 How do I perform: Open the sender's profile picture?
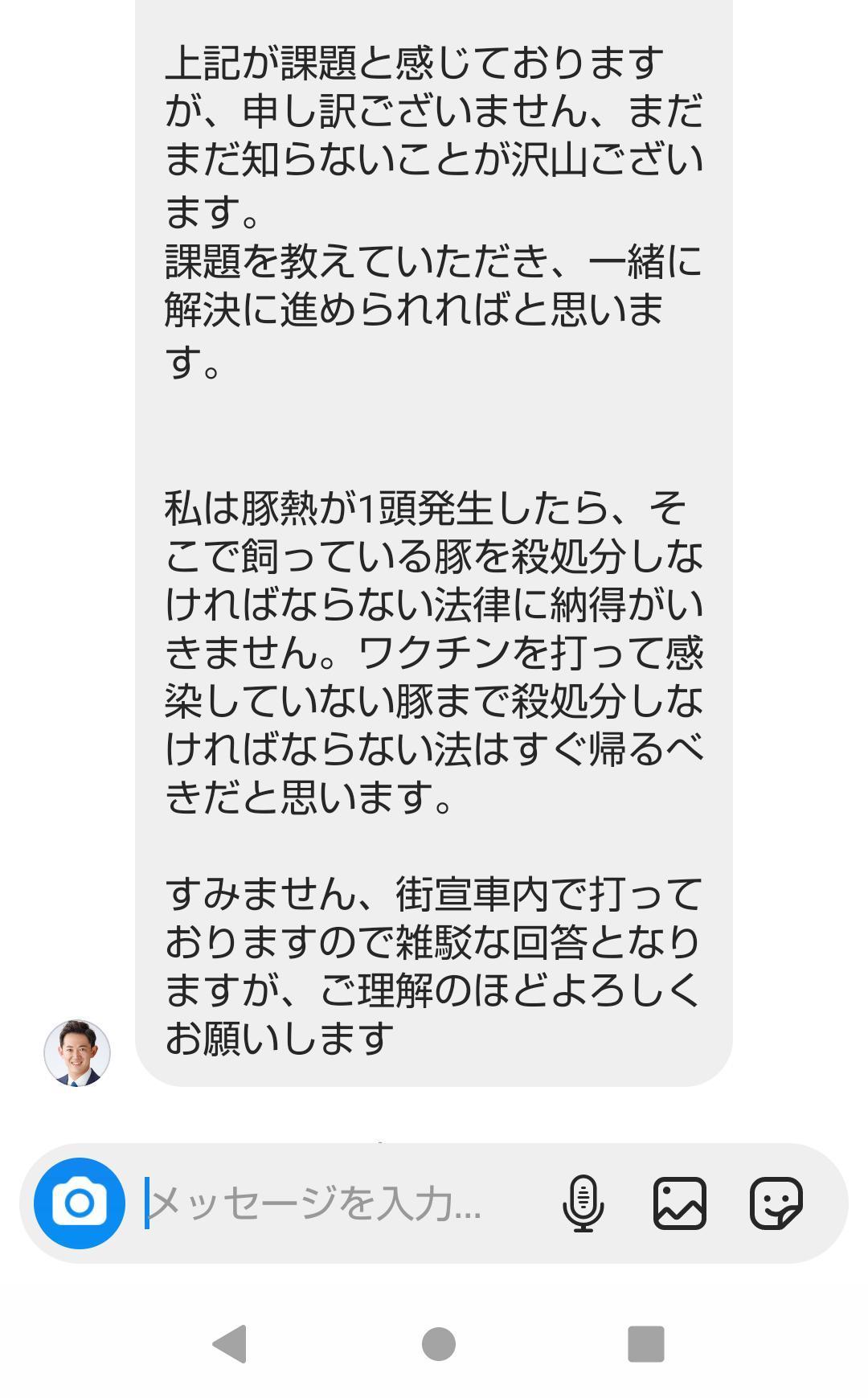click(77, 1052)
